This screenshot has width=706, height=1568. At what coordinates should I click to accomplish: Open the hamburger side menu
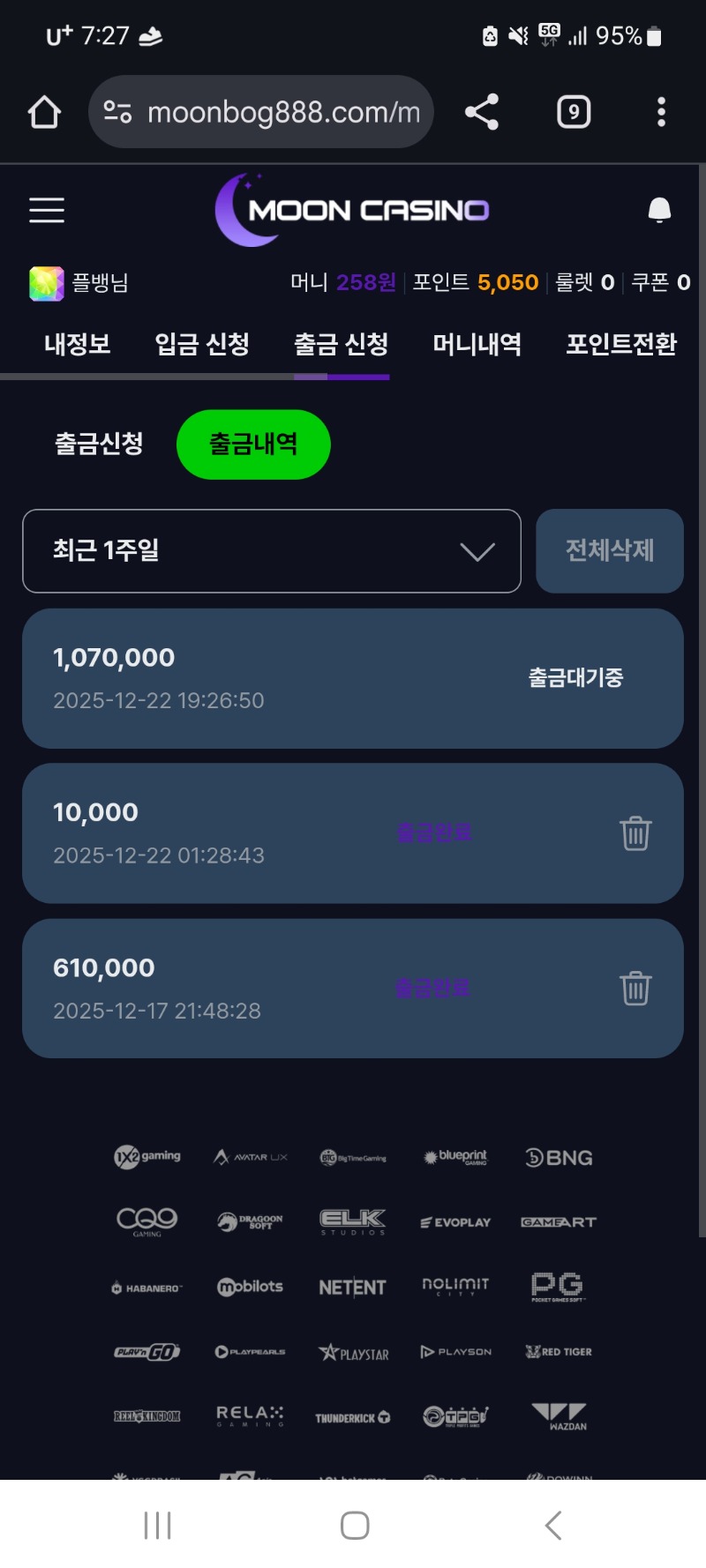pyautogui.click(x=47, y=210)
